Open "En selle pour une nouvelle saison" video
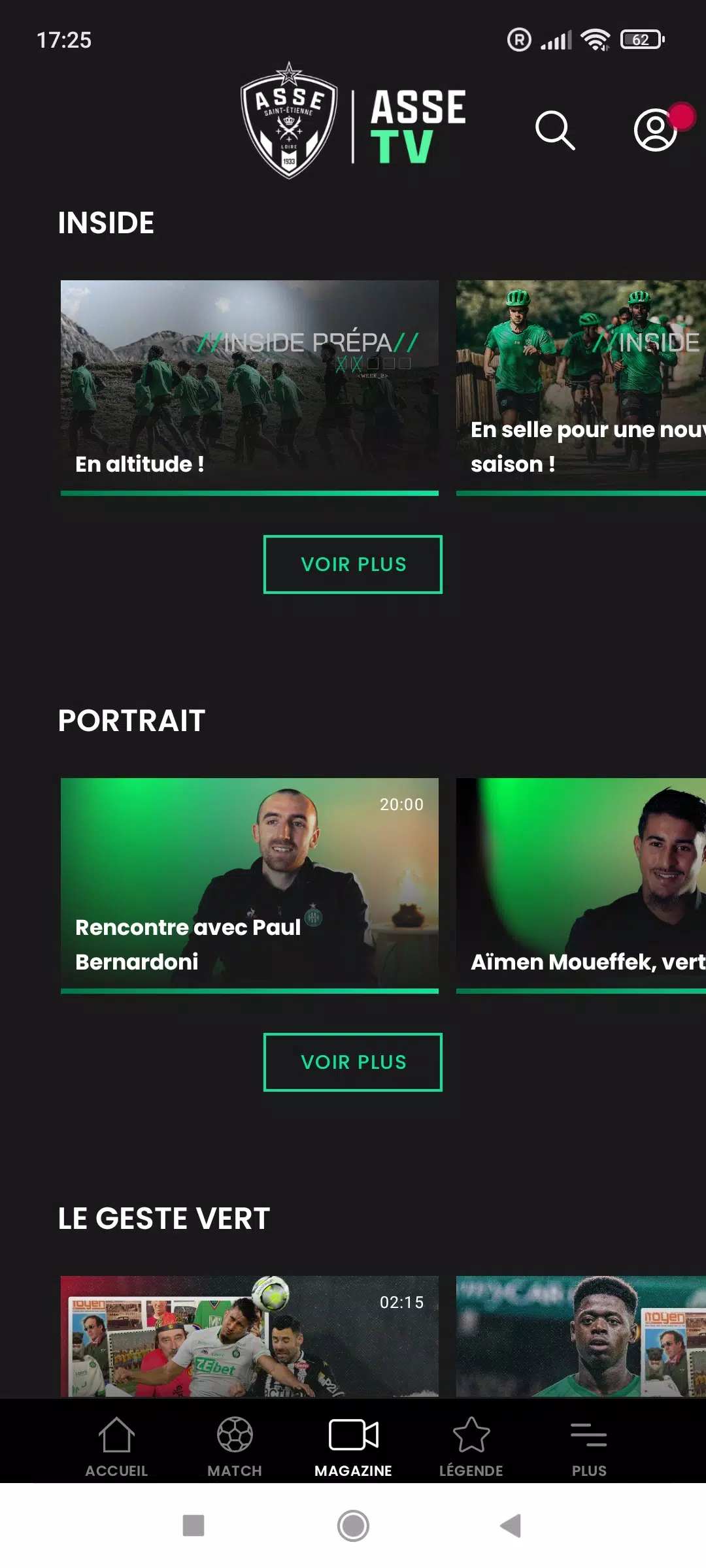Image resolution: width=706 pixels, height=1568 pixels. coord(580,385)
